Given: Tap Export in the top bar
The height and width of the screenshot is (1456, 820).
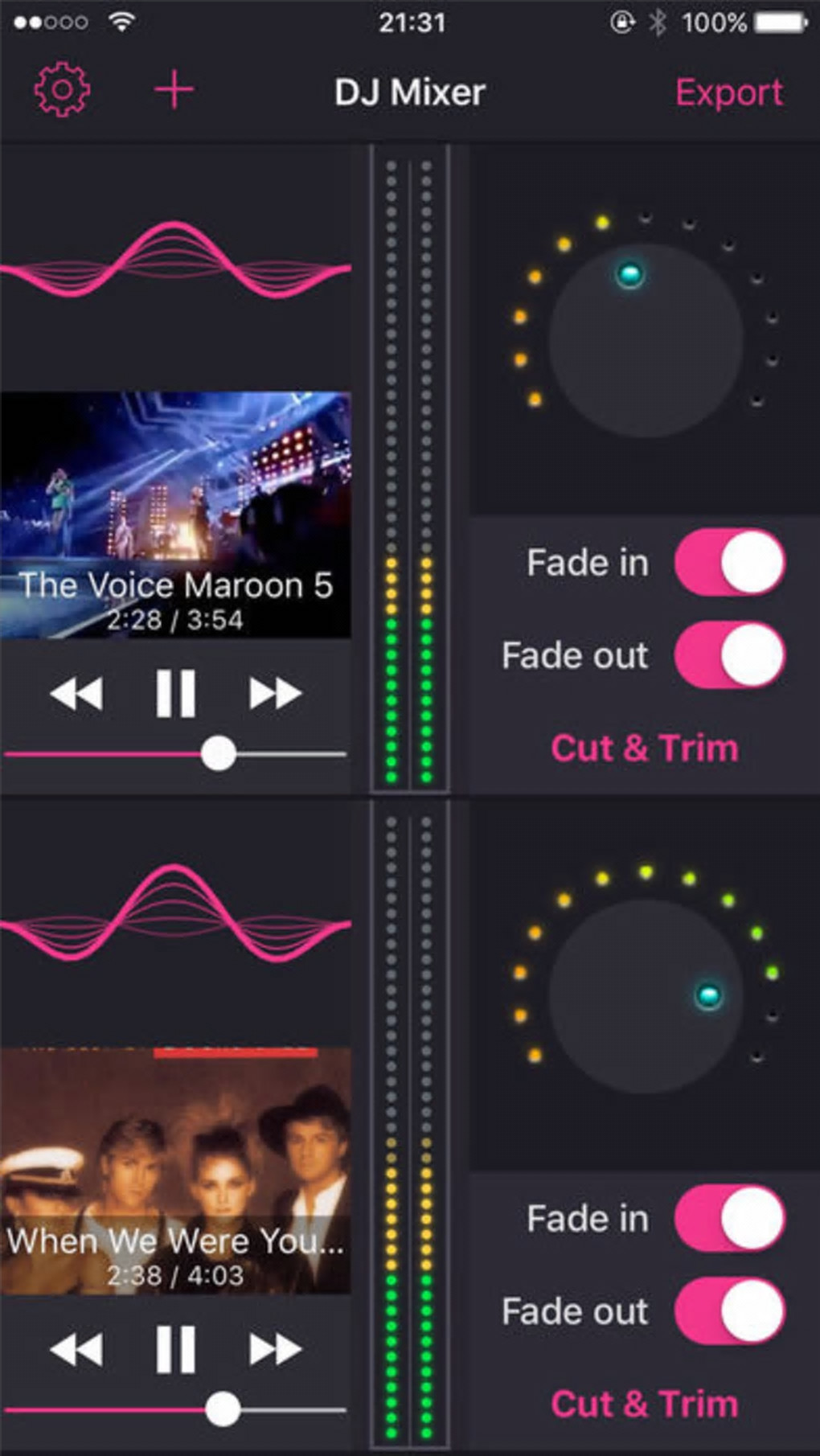Looking at the screenshot, I should click(x=728, y=92).
